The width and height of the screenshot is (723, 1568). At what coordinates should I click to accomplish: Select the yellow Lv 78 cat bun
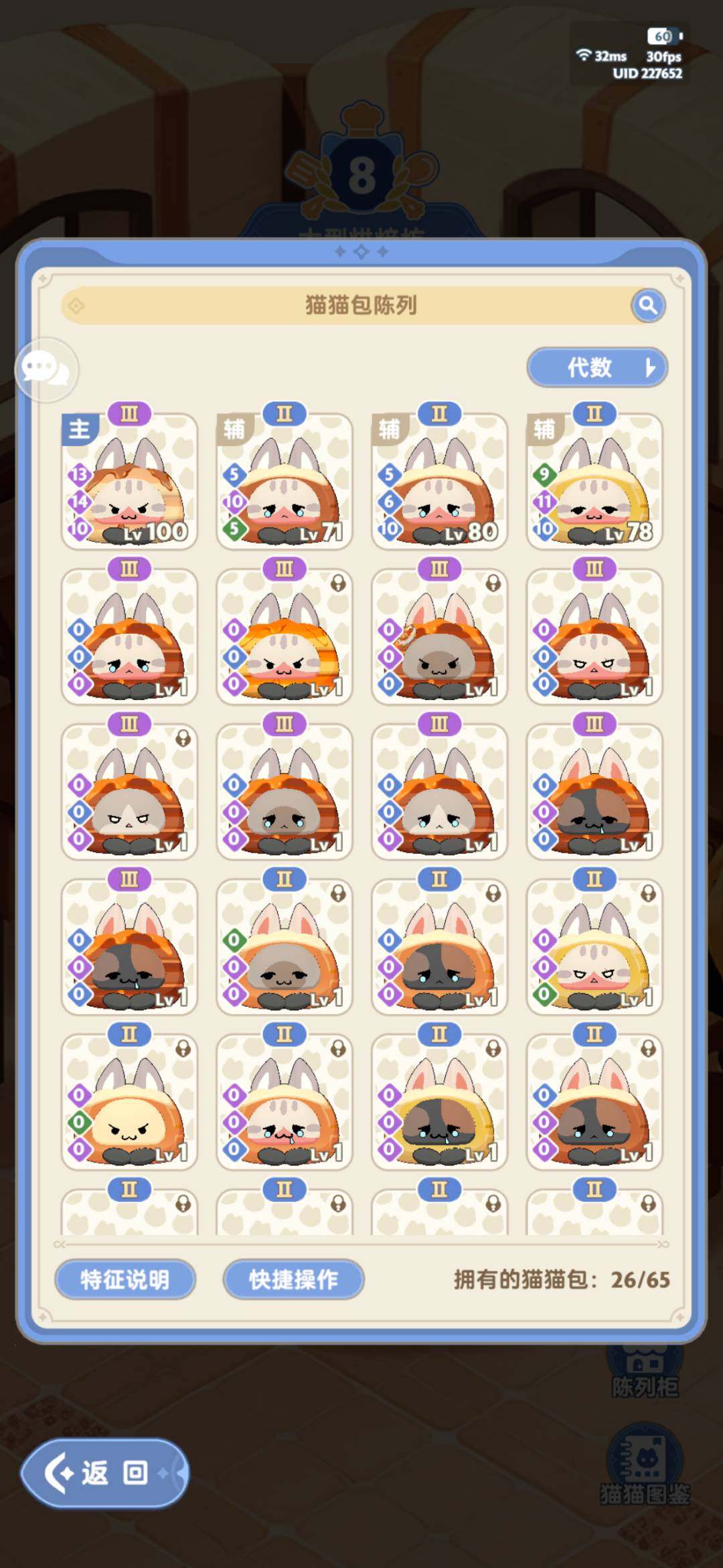click(594, 482)
